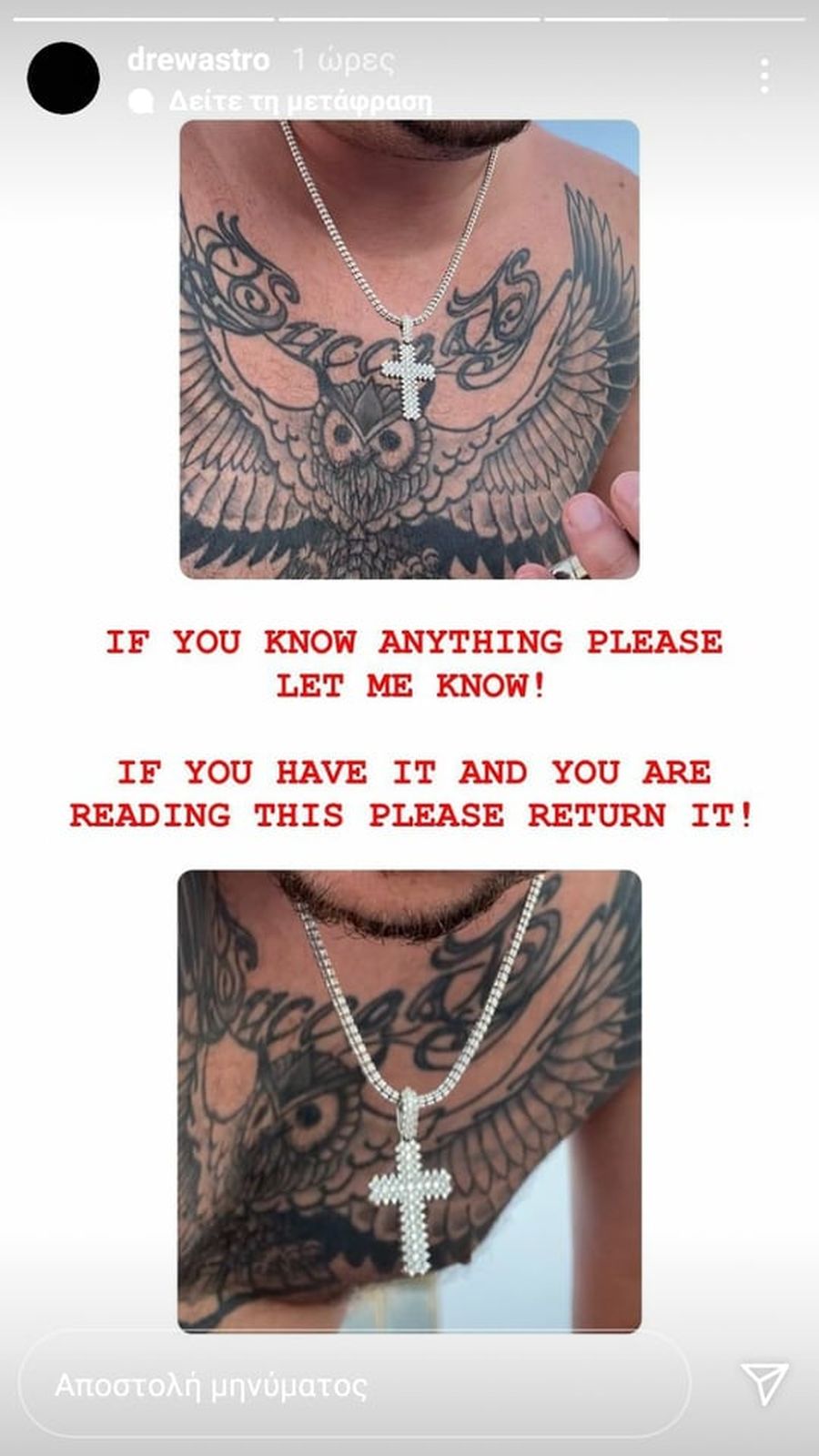The height and width of the screenshot is (1456, 819).
Task: Open drewastro's profile picture
Action: pyautogui.click(x=63, y=78)
